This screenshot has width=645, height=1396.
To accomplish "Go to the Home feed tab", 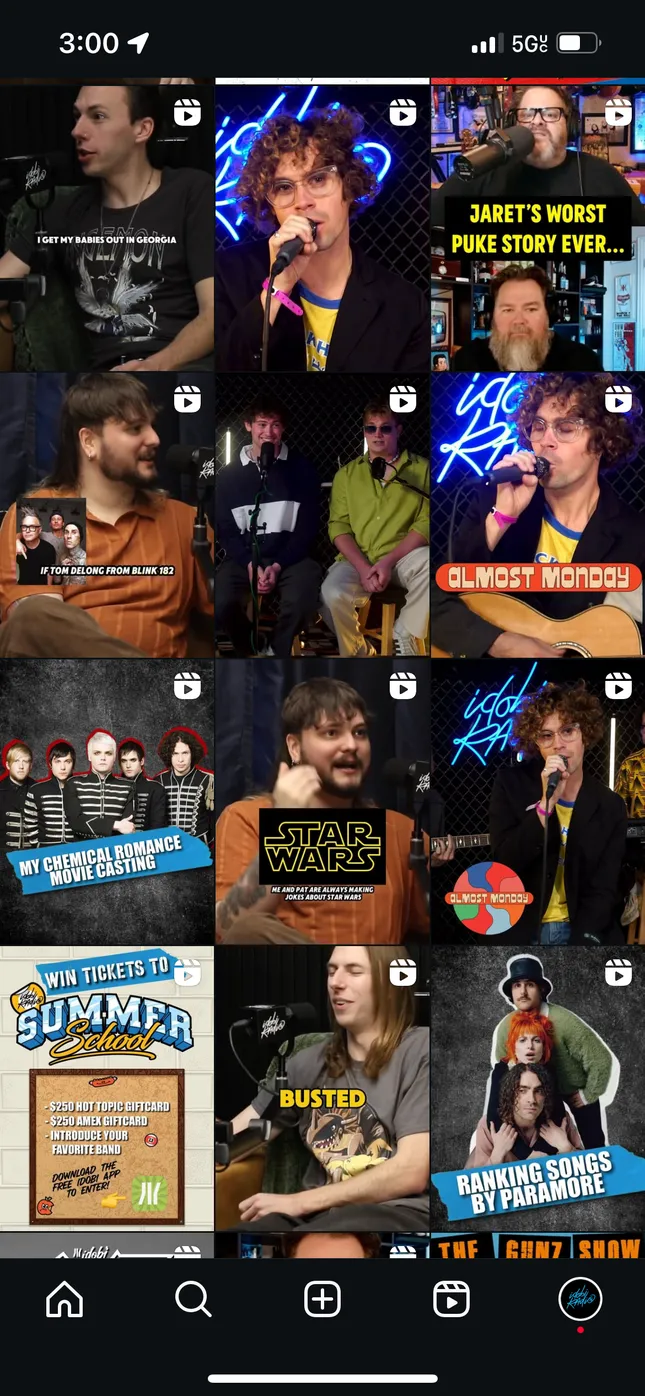I will coord(65,1299).
